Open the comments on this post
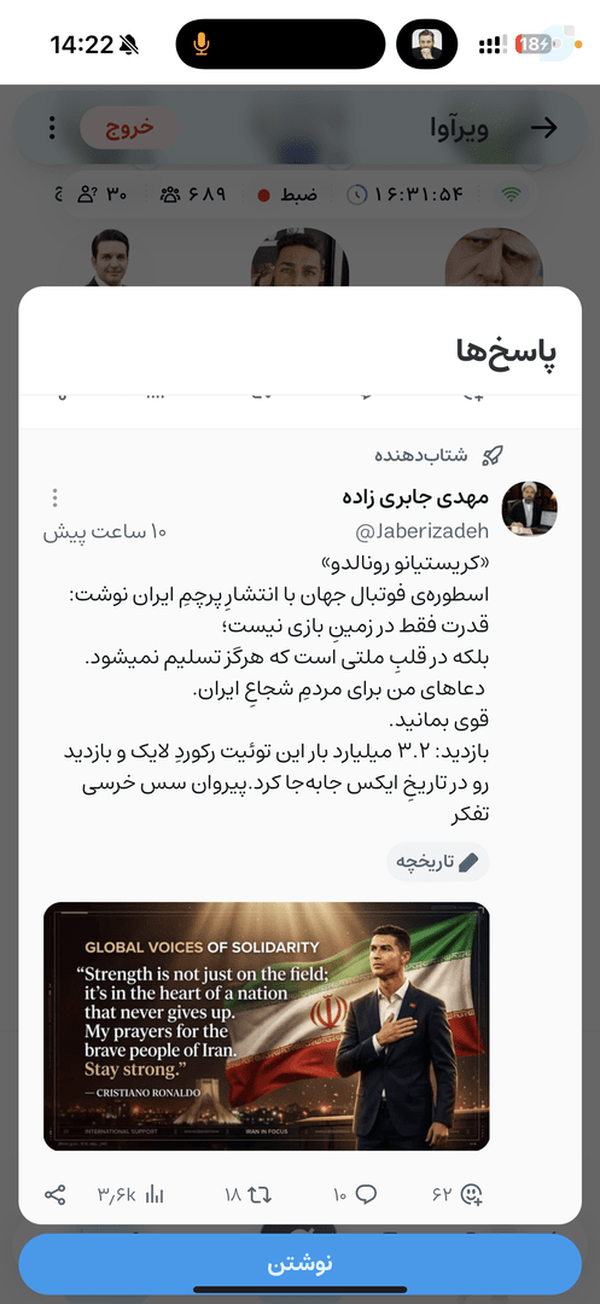This screenshot has width=600, height=1304. pos(366,1194)
